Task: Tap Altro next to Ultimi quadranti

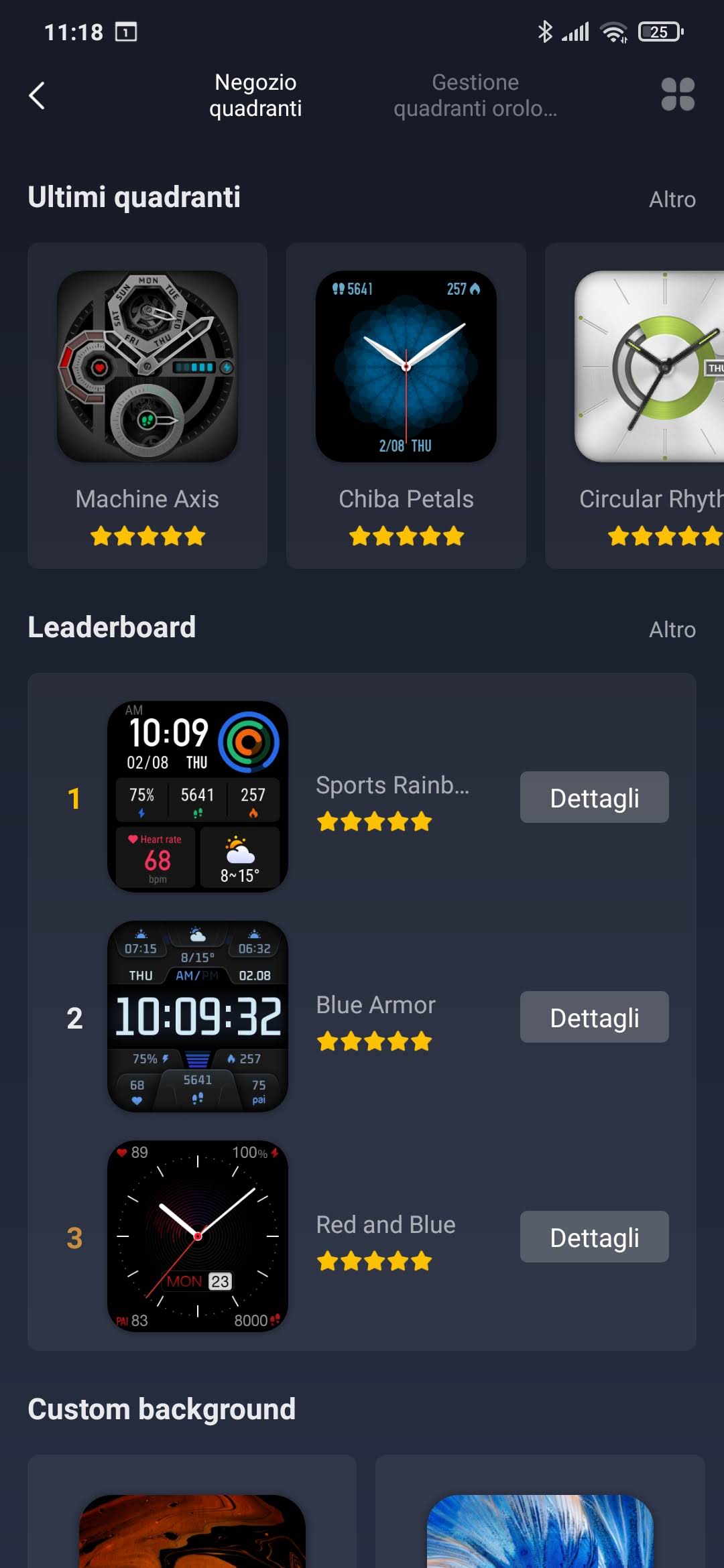Action: click(672, 199)
